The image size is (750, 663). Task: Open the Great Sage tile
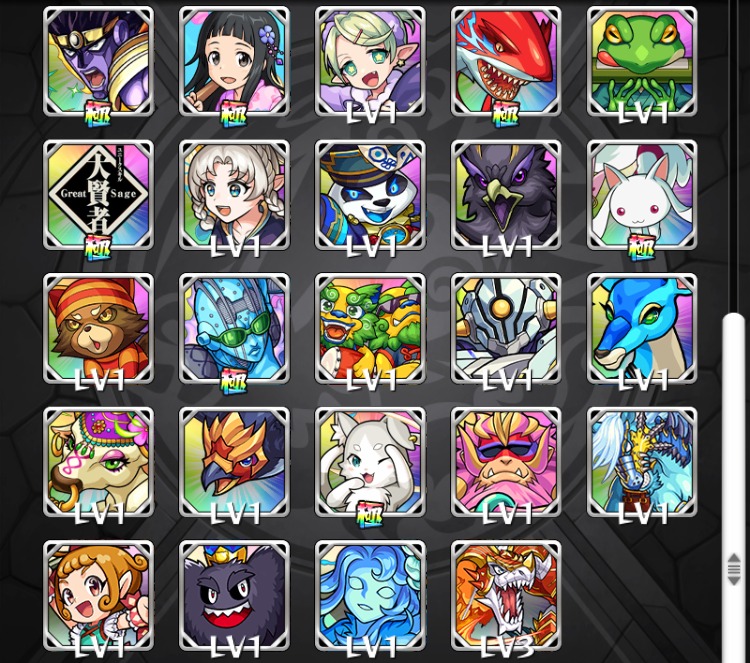pyautogui.click(x=98, y=194)
